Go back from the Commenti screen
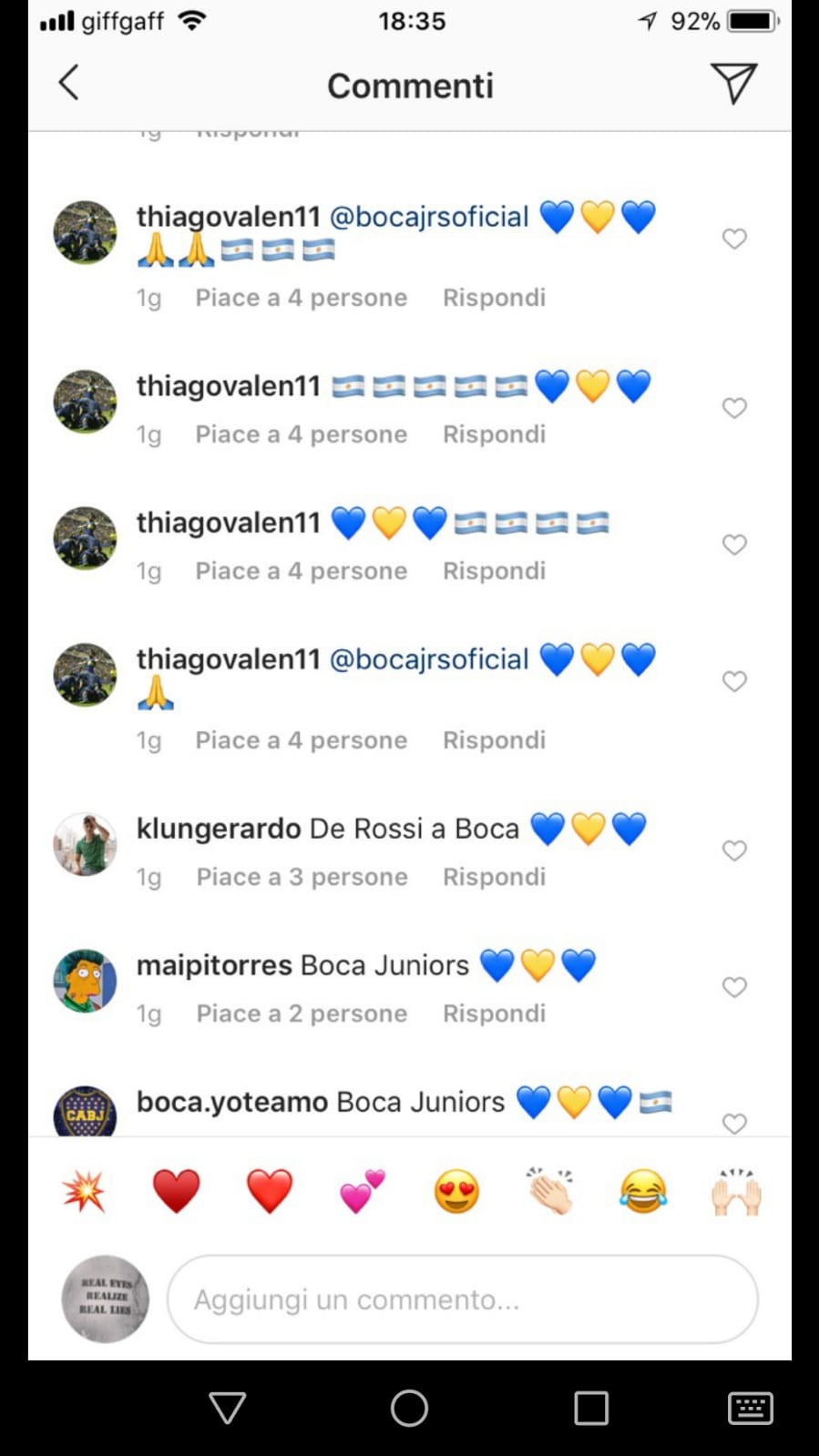Image resolution: width=819 pixels, height=1456 pixels. click(x=68, y=83)
